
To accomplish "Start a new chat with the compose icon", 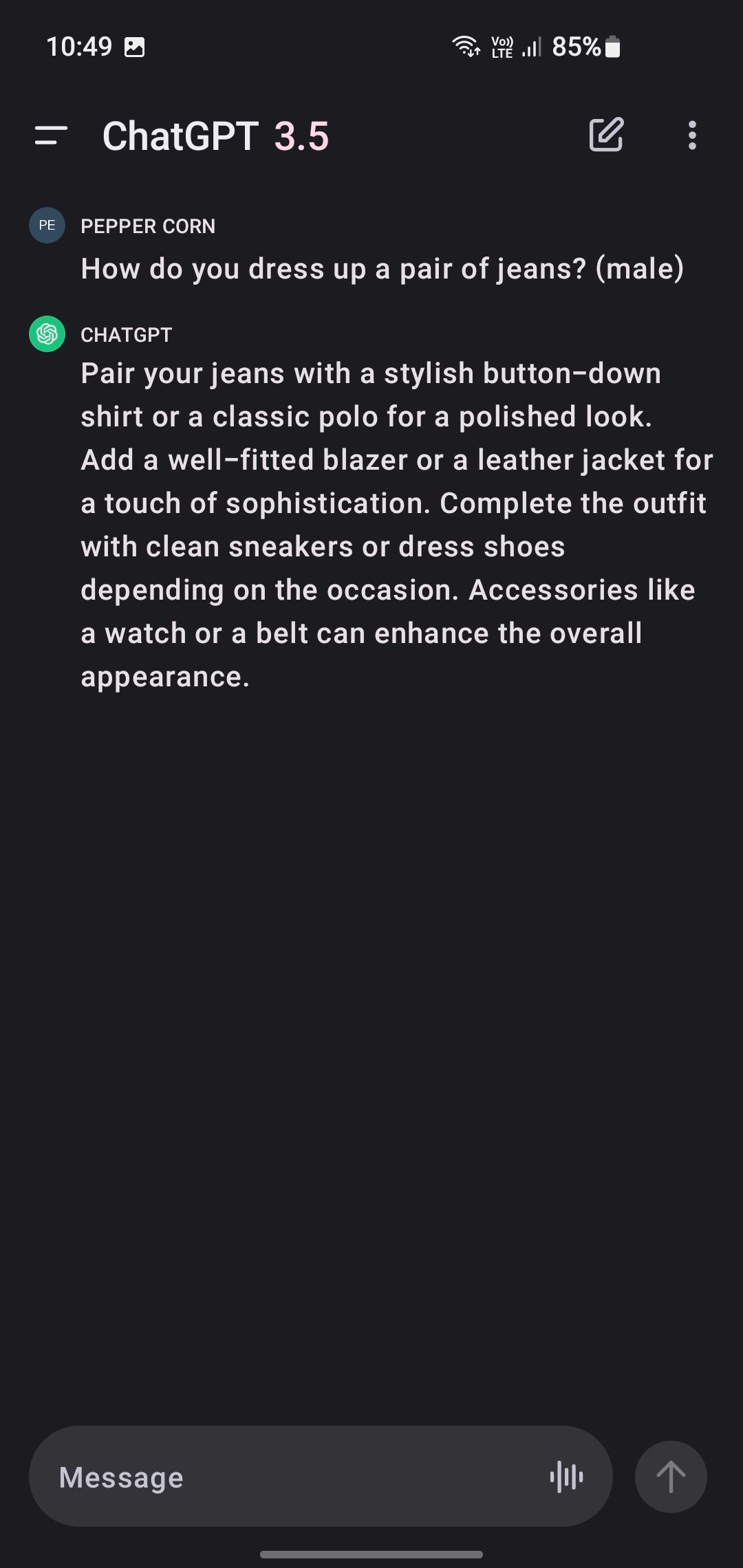I will tap(607, 136).
